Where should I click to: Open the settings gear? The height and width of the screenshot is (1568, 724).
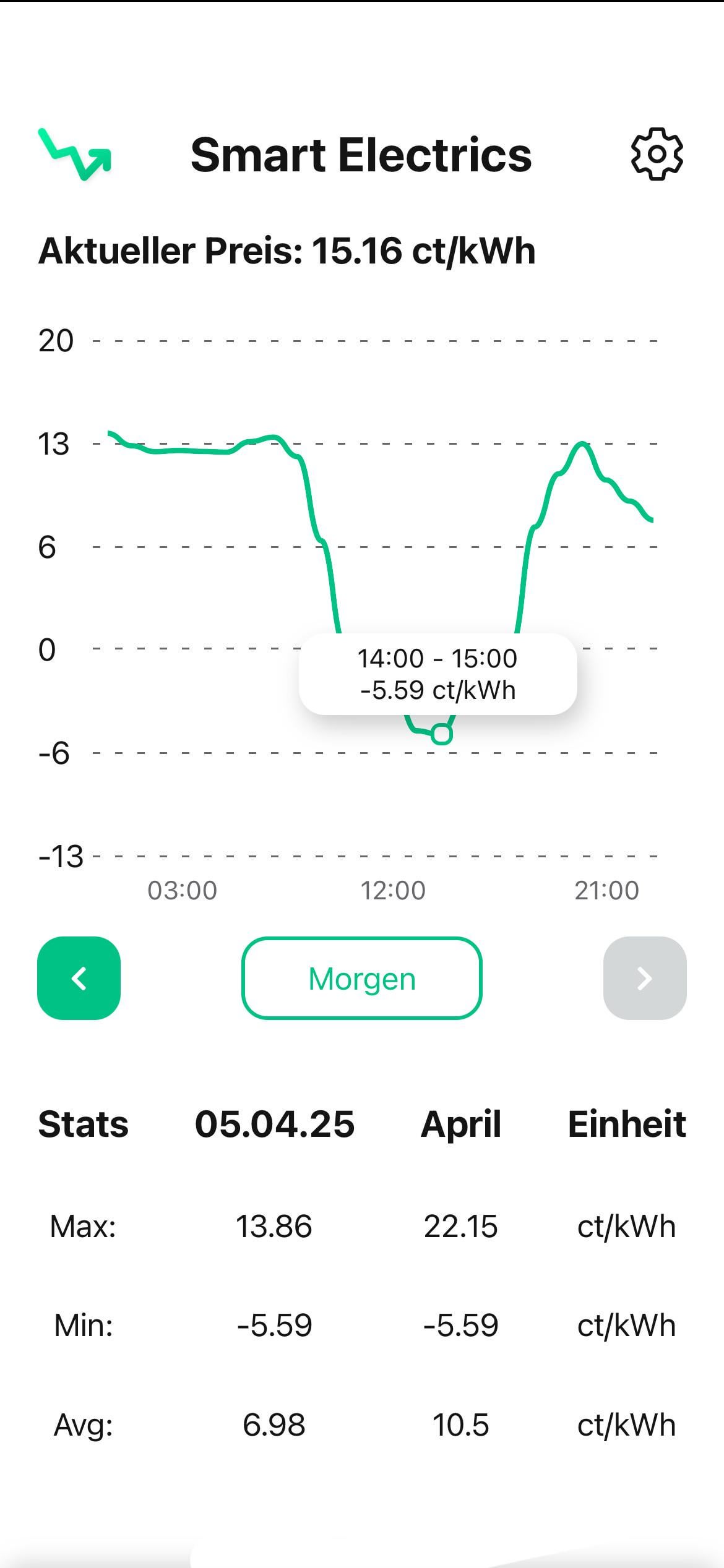coord(657,155)
